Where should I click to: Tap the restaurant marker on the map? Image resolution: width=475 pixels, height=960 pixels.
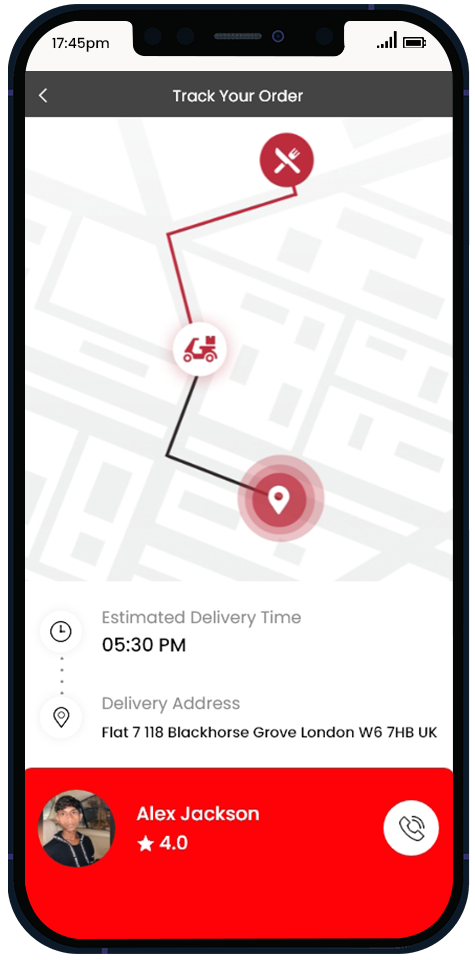(x=286, y=160)
